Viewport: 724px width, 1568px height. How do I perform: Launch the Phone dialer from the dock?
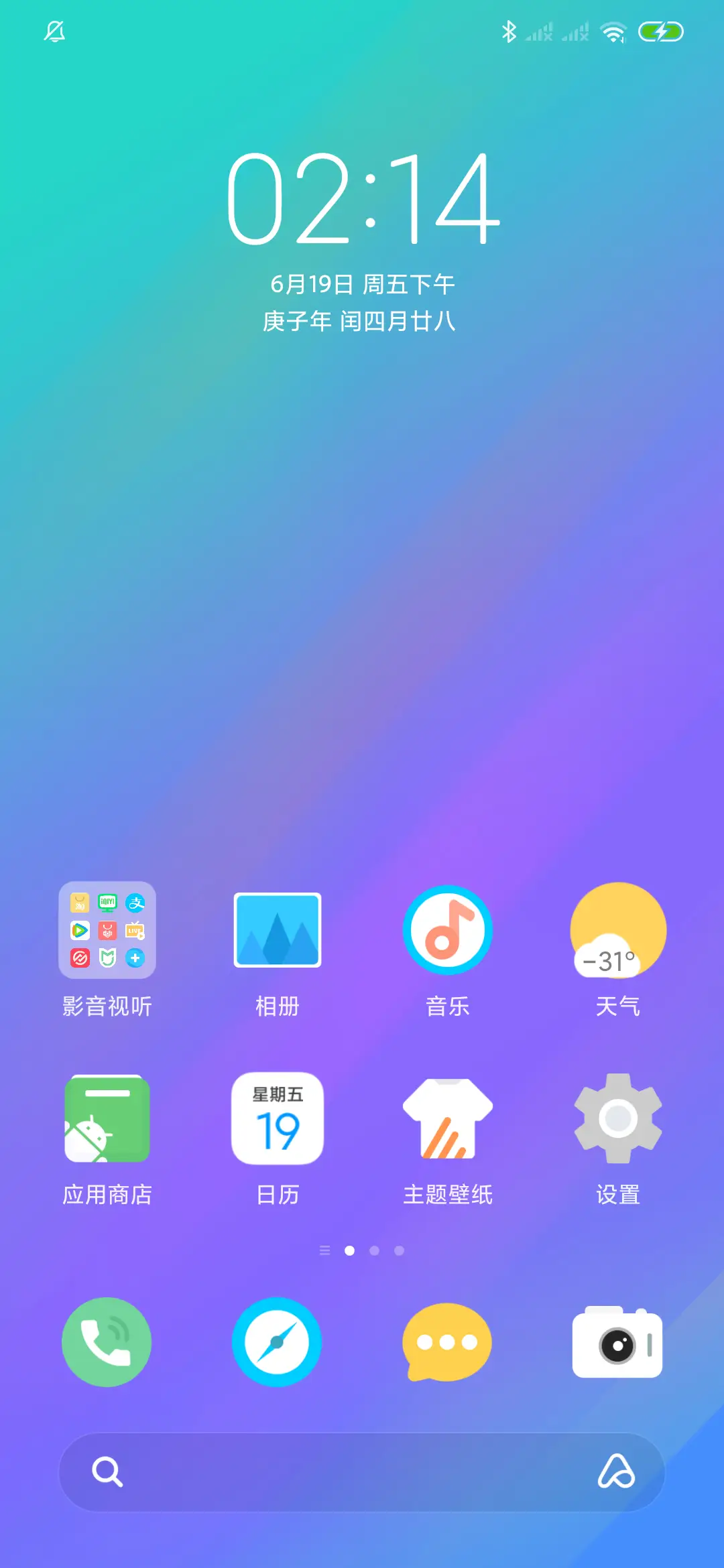(x=107, y=1342)
